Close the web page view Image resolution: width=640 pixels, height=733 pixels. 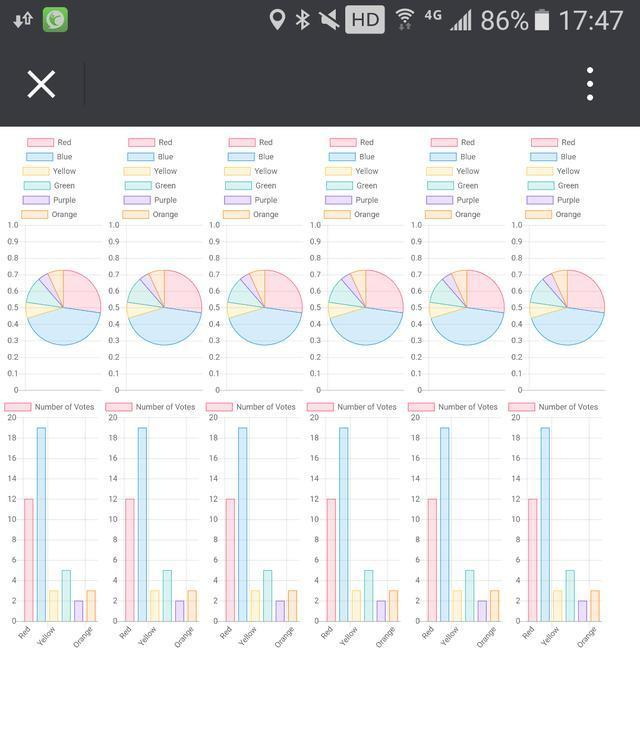click(x=41, y=84)
